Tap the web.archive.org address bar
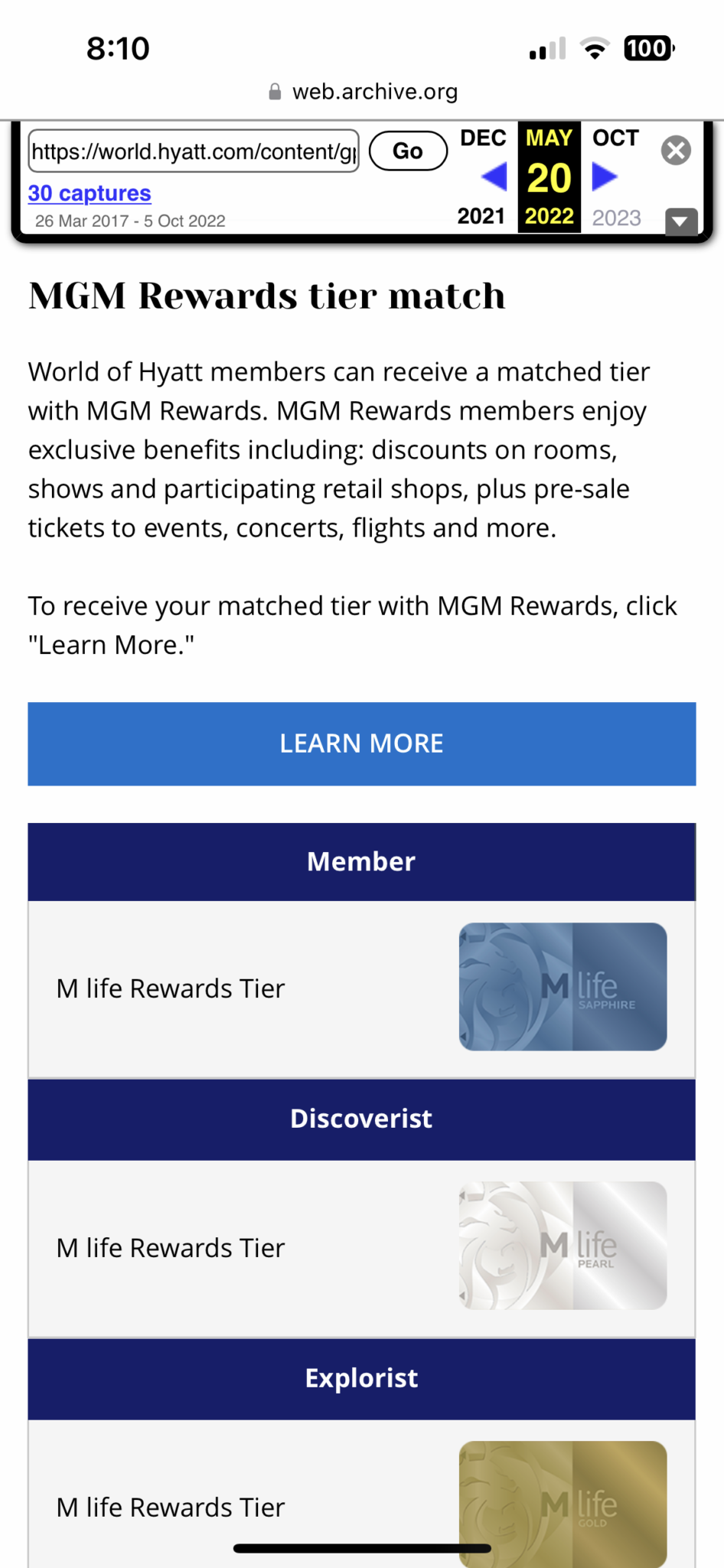This screenshot has height=1568, width=724. [362, 92]
